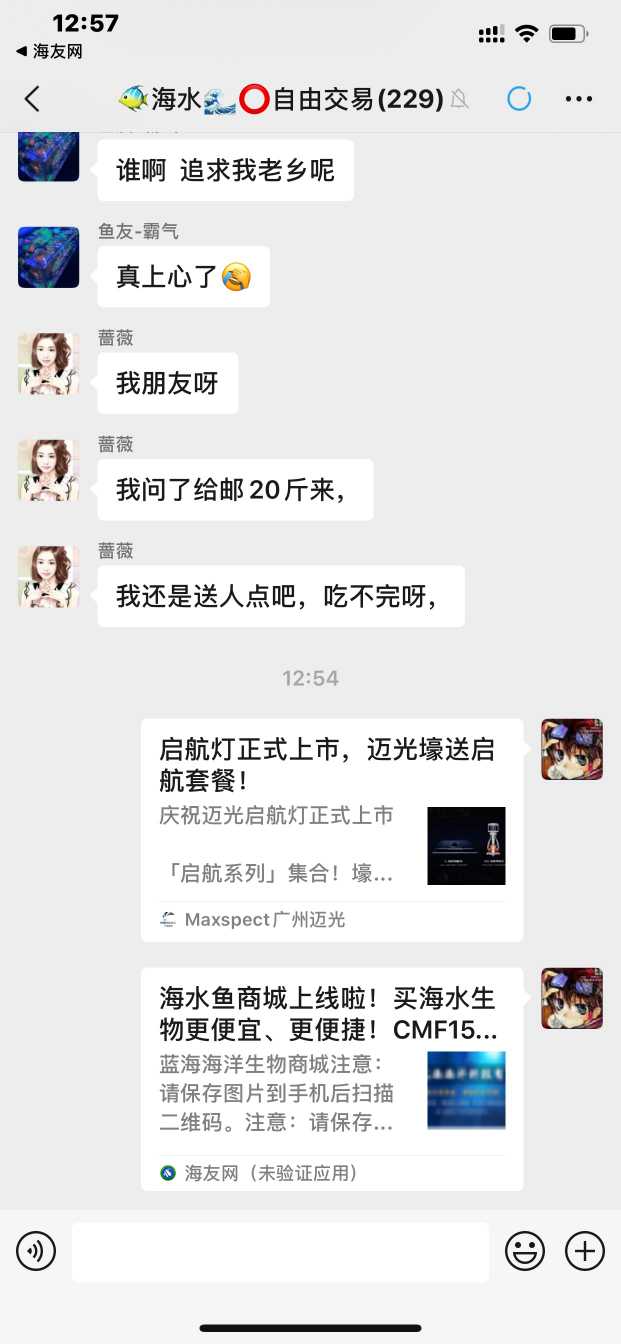Image resolution: width=621 pixels, height=1344 pixels.
Task: Open the plus attachments menu
Action: [585, 1251]
